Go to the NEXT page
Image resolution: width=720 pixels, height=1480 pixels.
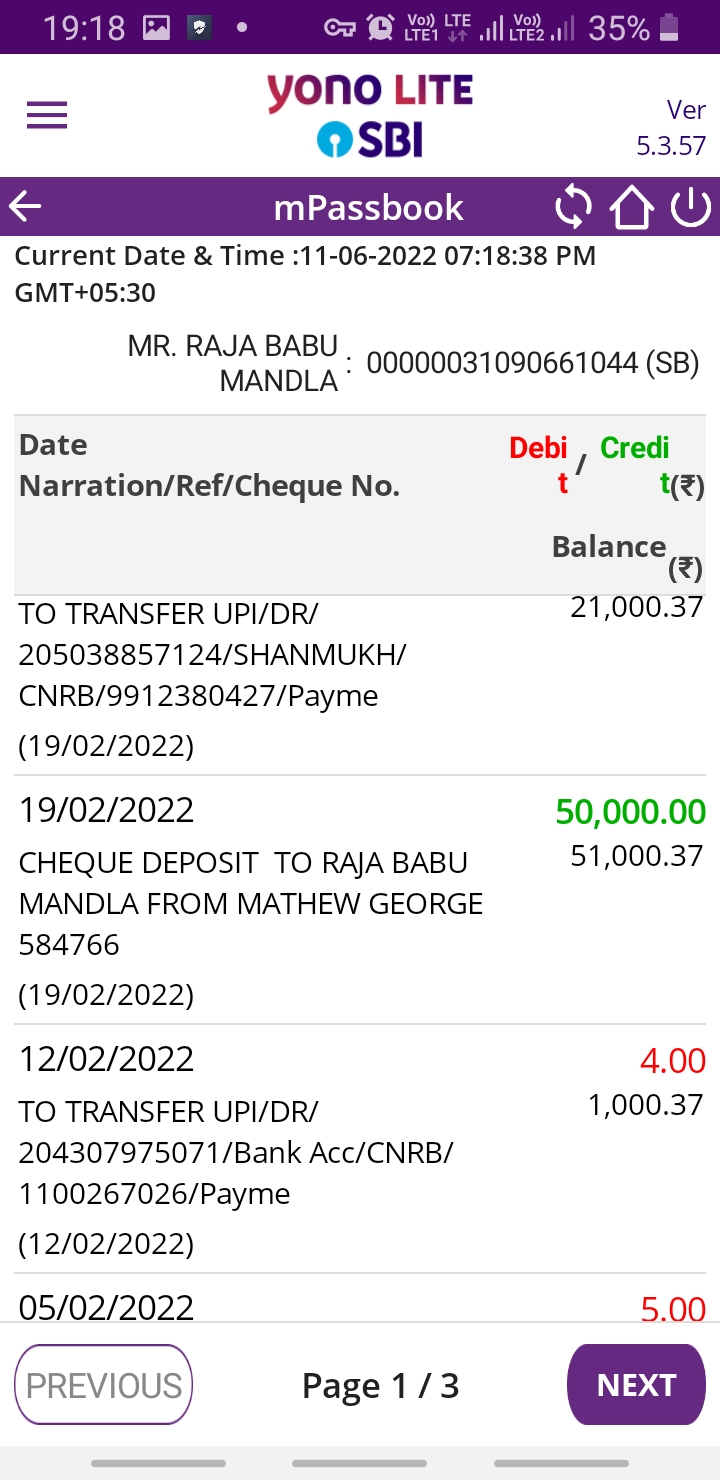click(636, 1385)
